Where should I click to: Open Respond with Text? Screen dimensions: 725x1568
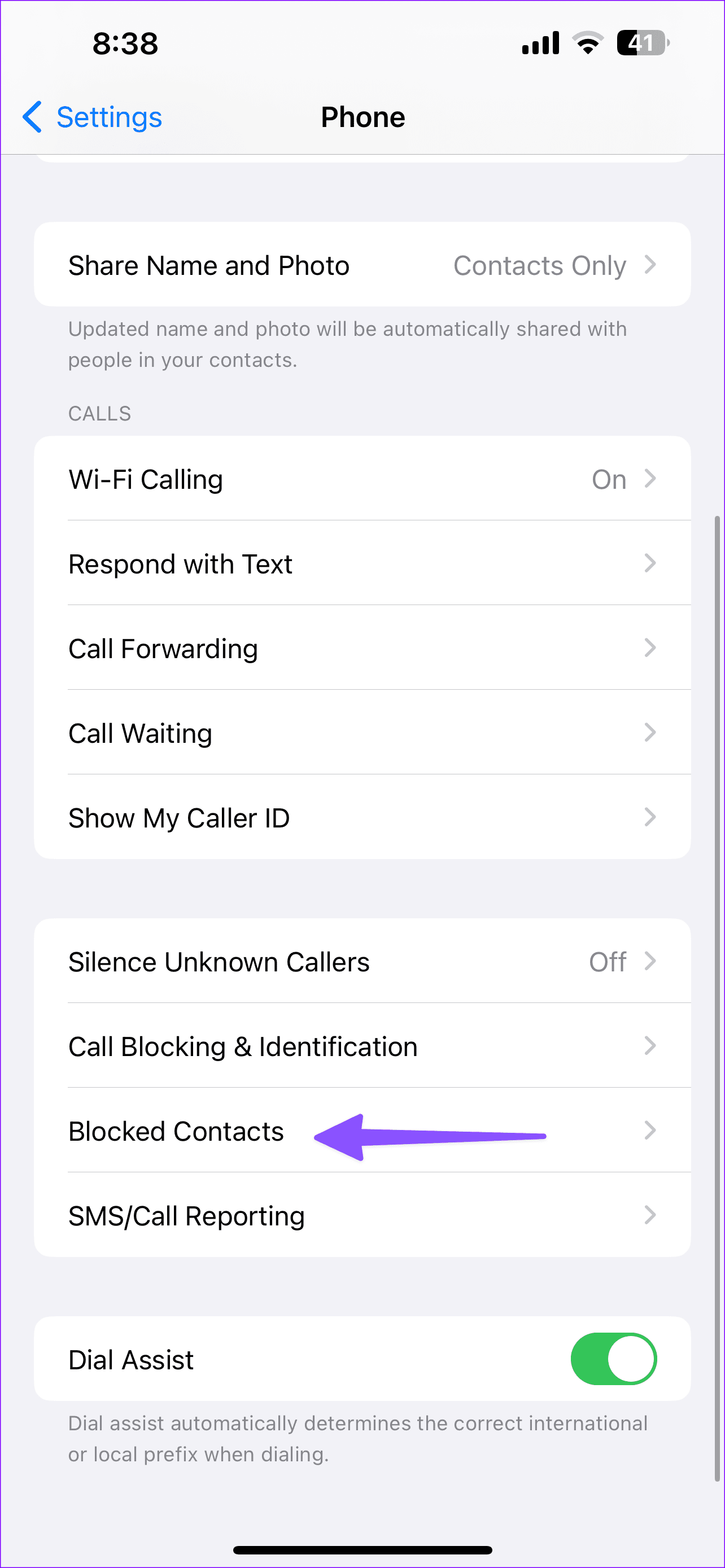click(363, 563)
